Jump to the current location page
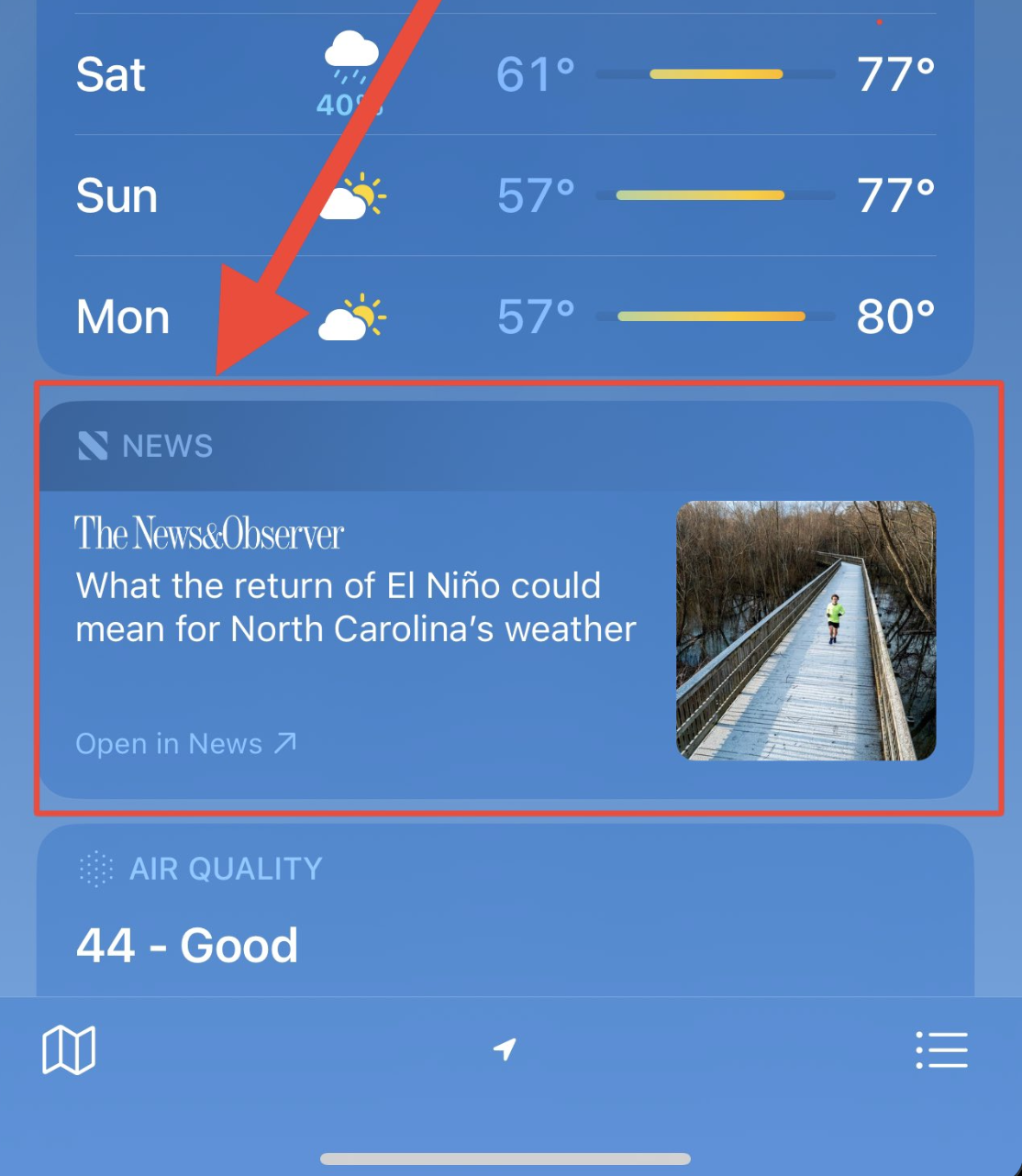Screen dimensions: 1022x1176 (505, 1049)
